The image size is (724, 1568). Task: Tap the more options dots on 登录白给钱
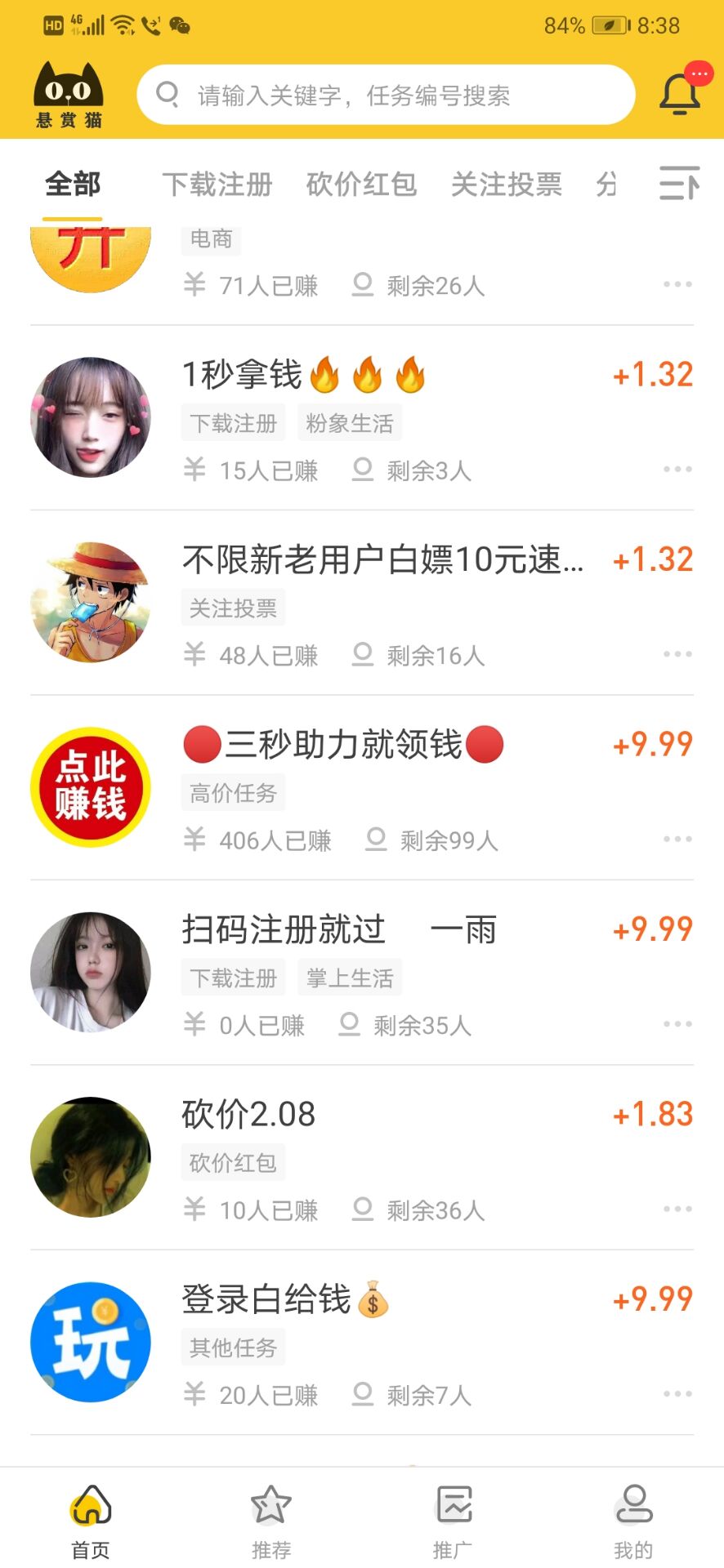point(677,1394)
